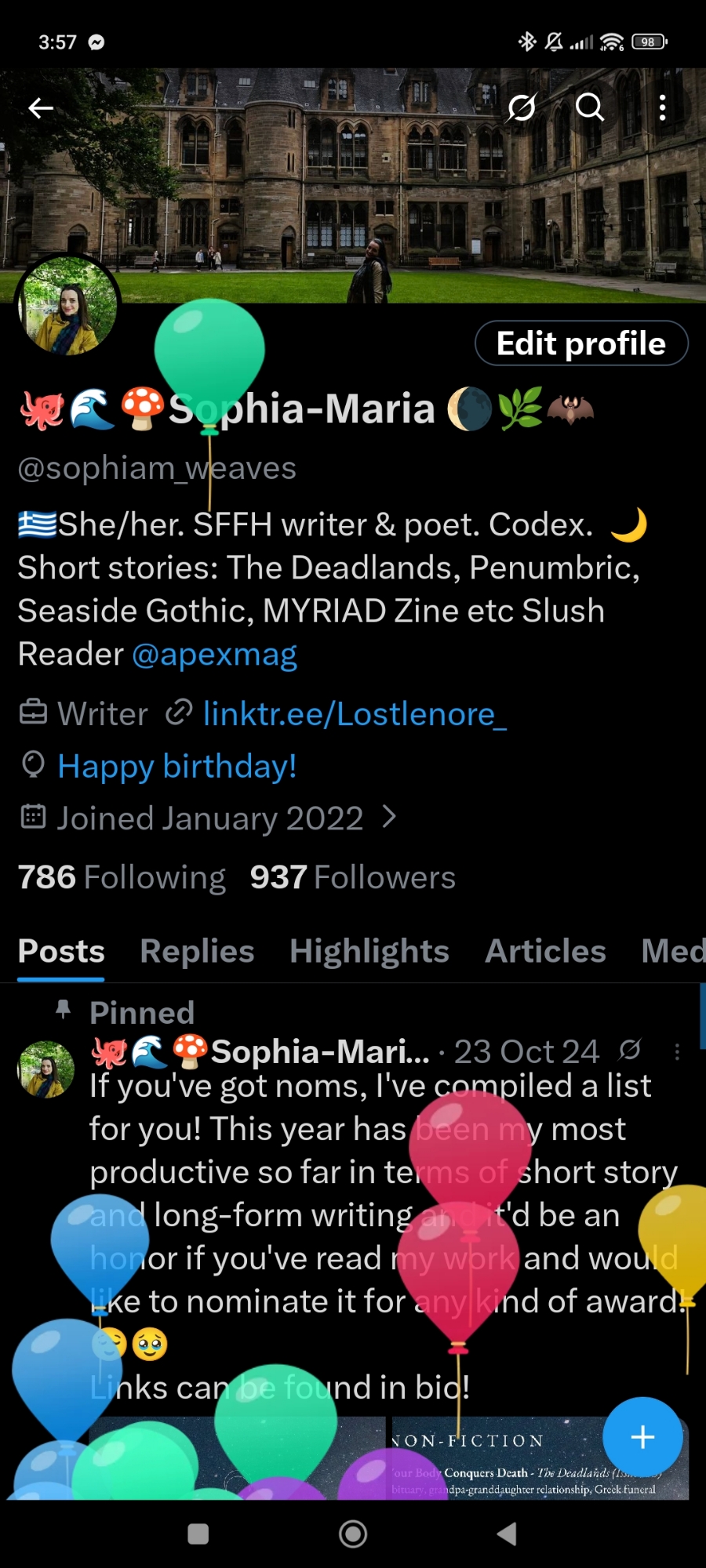
Task: Open the linktr.ee/Lostlenore_ link
Action: click(355, 714)
